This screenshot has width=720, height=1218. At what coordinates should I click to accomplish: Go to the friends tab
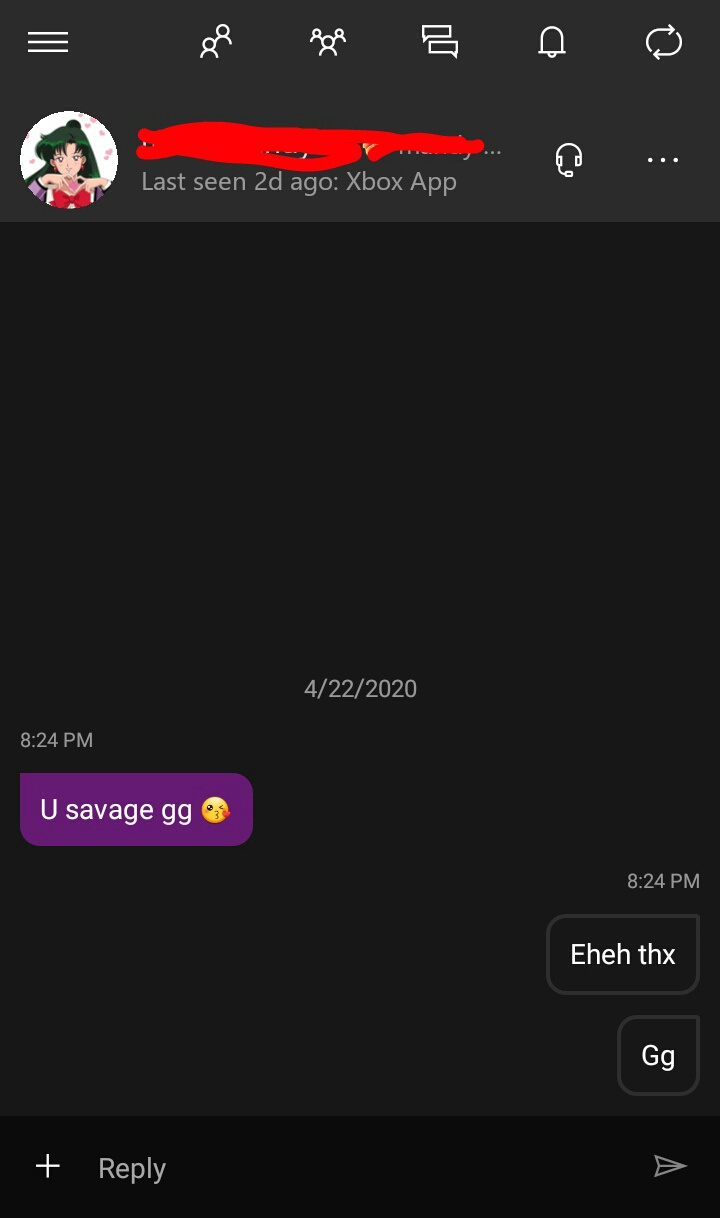[216, 42]
